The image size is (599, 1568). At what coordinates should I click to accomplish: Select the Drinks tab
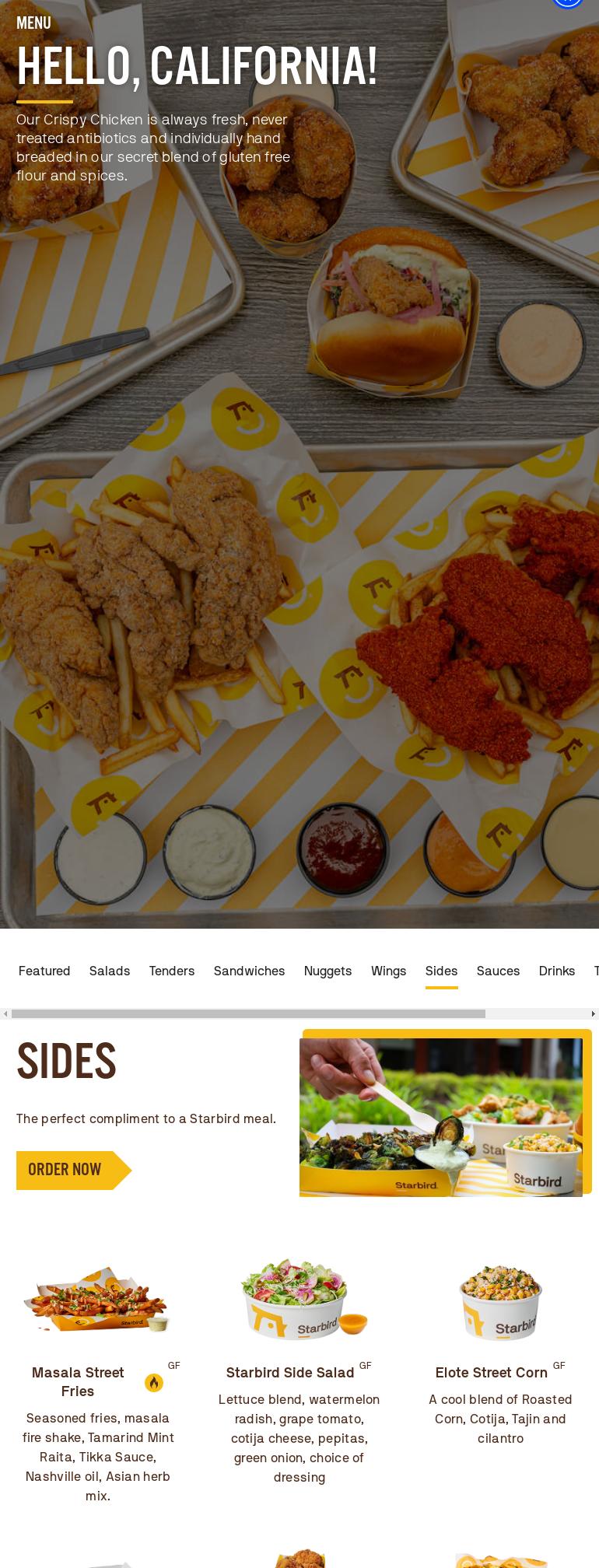(556, 971)
